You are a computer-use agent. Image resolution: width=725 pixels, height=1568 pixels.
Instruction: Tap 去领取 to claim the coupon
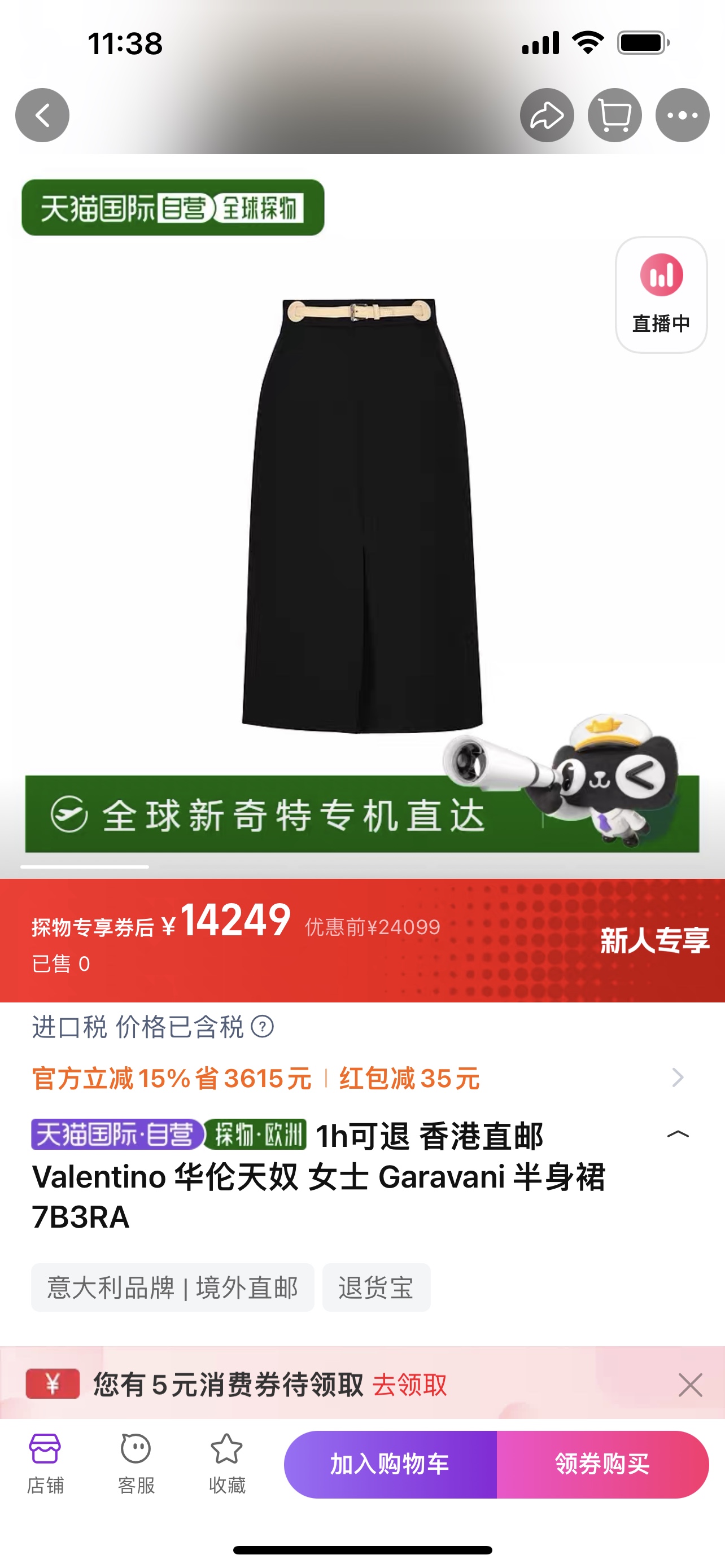click(x=410, y=1385)
